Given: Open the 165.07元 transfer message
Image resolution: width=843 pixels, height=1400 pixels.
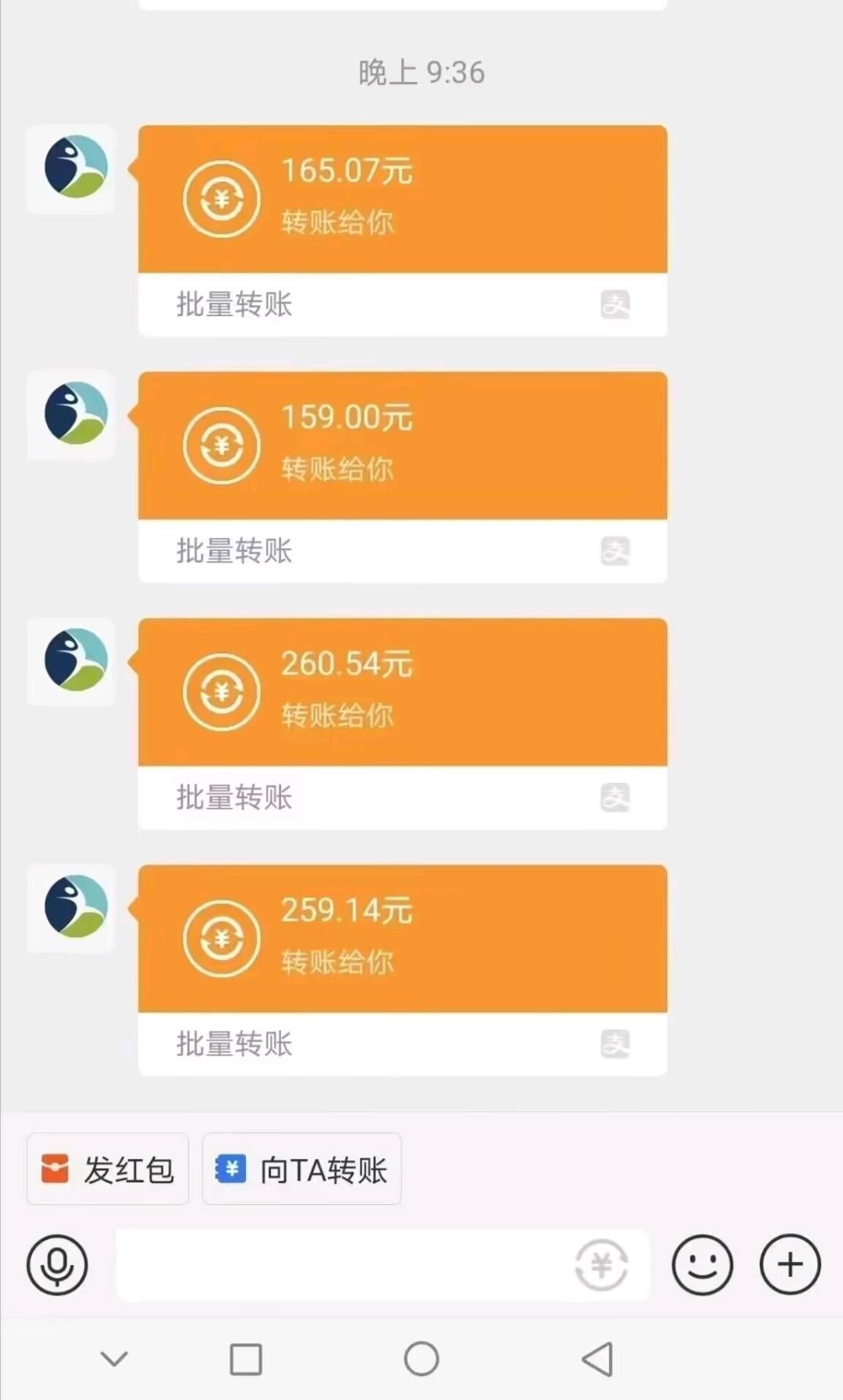Looking at the screenshot, I should (x=402, y=200).
